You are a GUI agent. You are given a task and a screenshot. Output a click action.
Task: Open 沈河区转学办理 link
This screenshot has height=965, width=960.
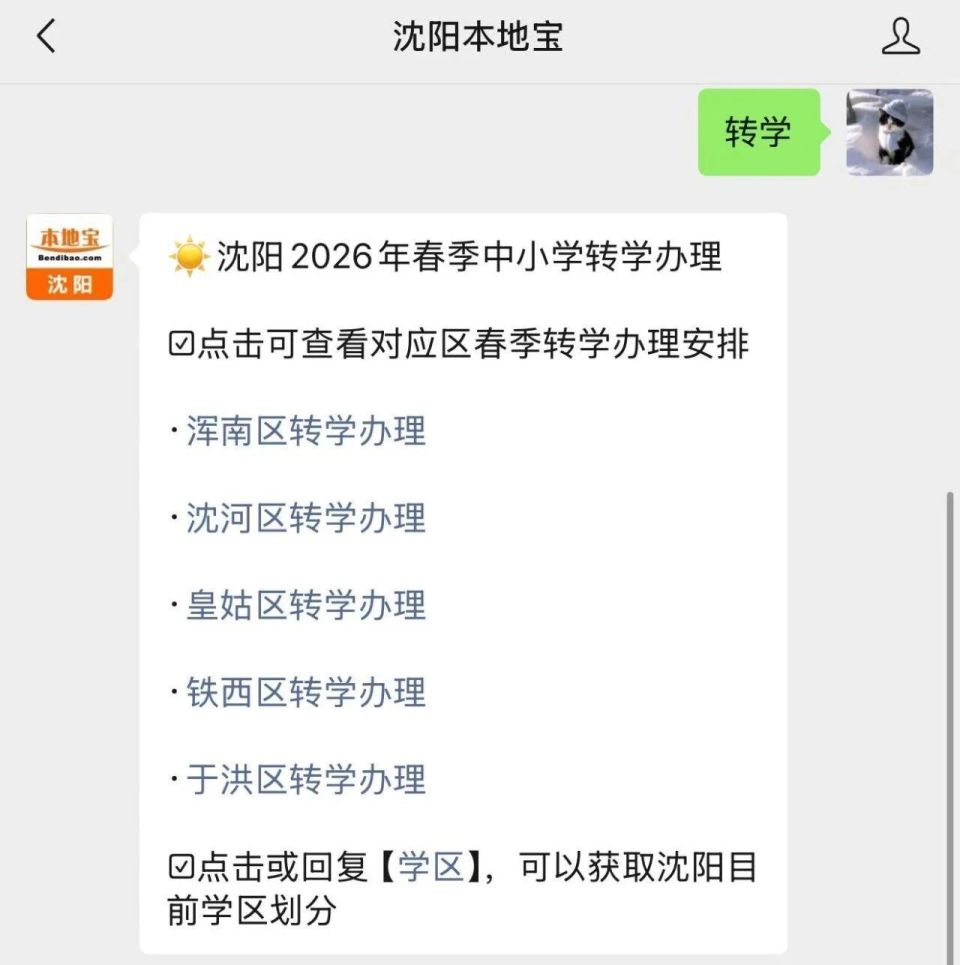coord(304,519)
